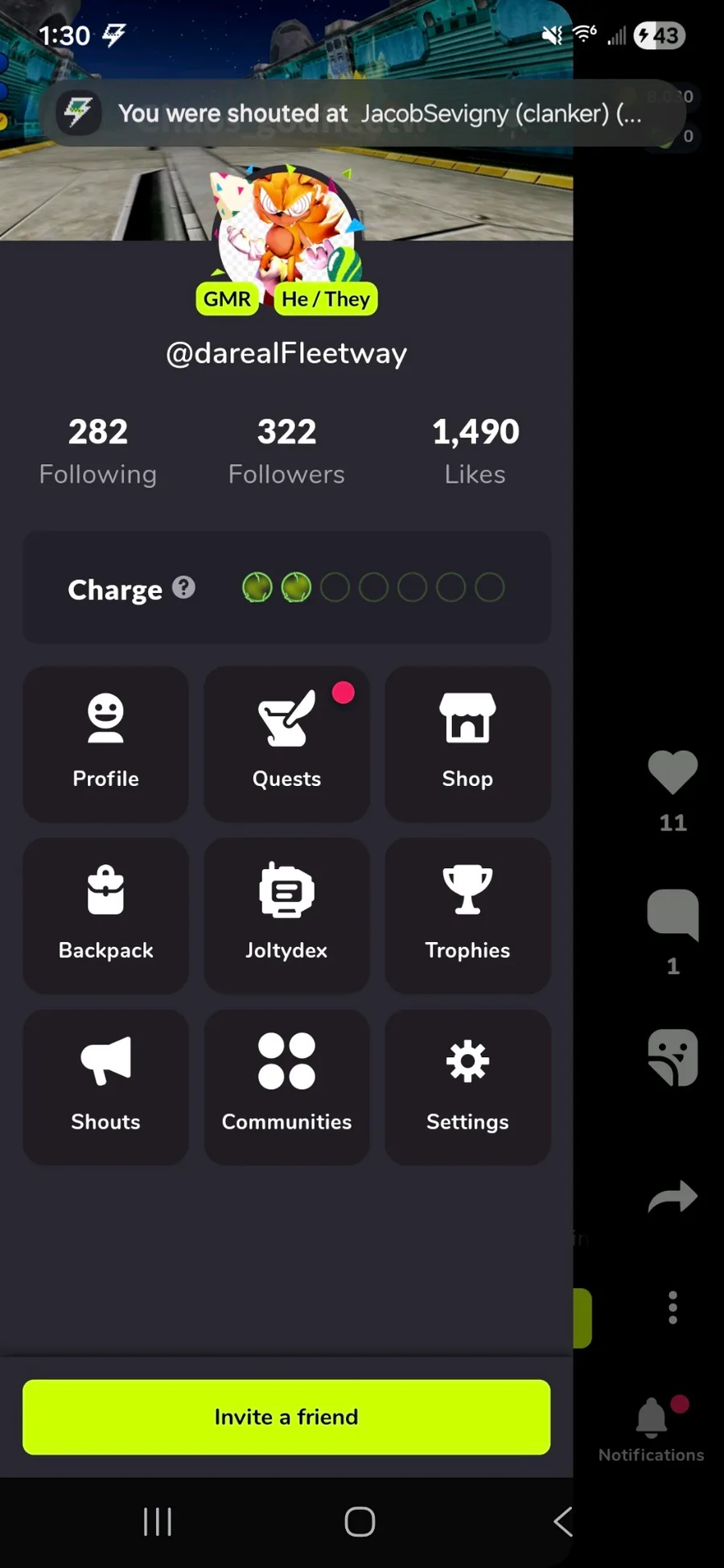This screenshot has width=724, height=1568.
Task: View the 322 Followers list
Action: pyautogui.click(x=286, y=451)
